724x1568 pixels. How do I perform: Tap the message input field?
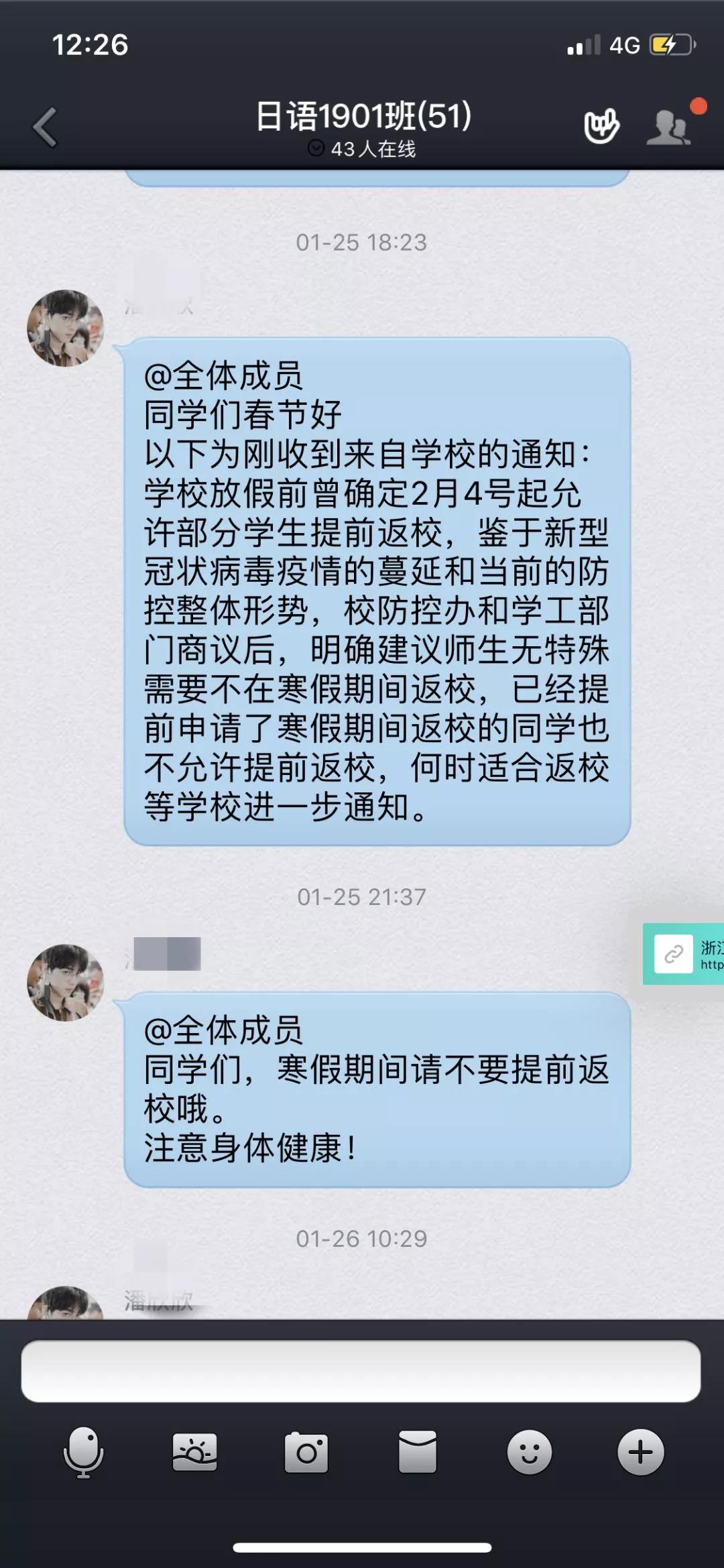pyautogui.click(x=361, y=1371)
